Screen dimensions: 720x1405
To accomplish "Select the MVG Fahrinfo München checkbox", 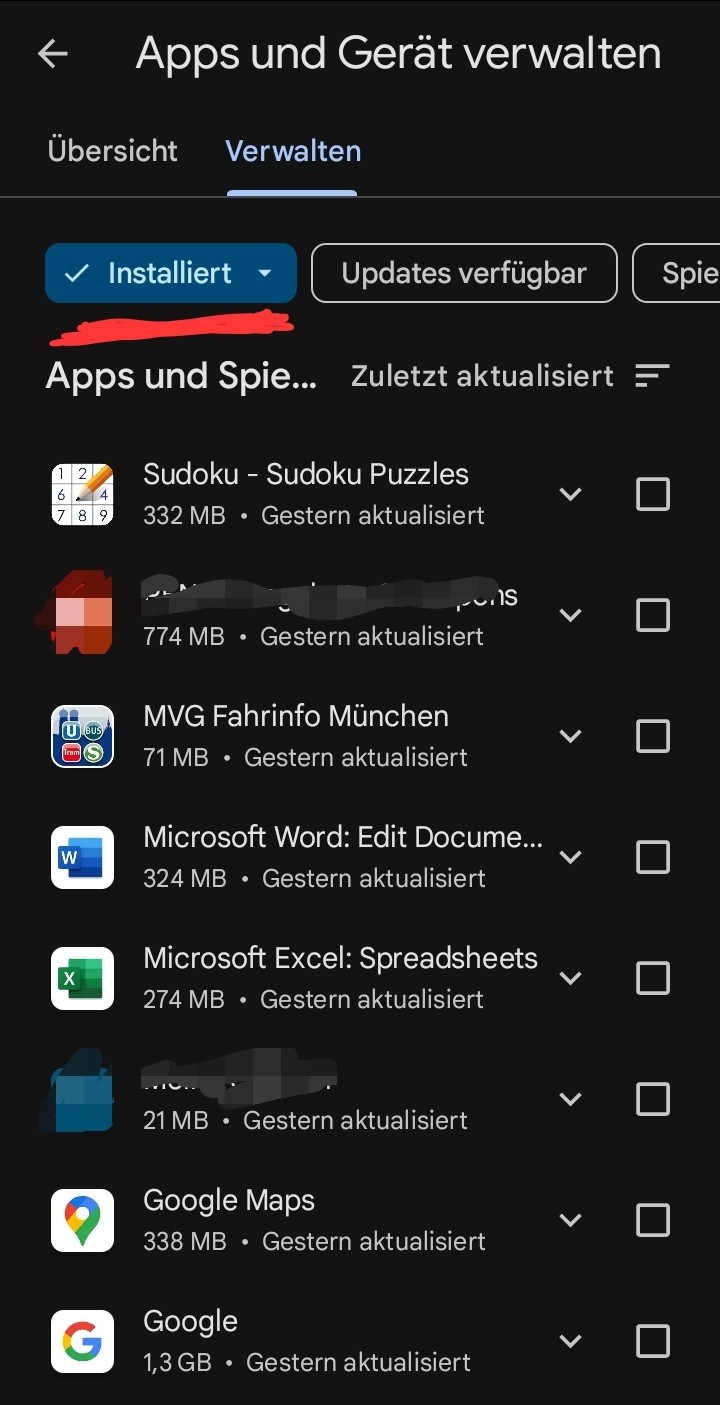I will [x=653, y=736].
